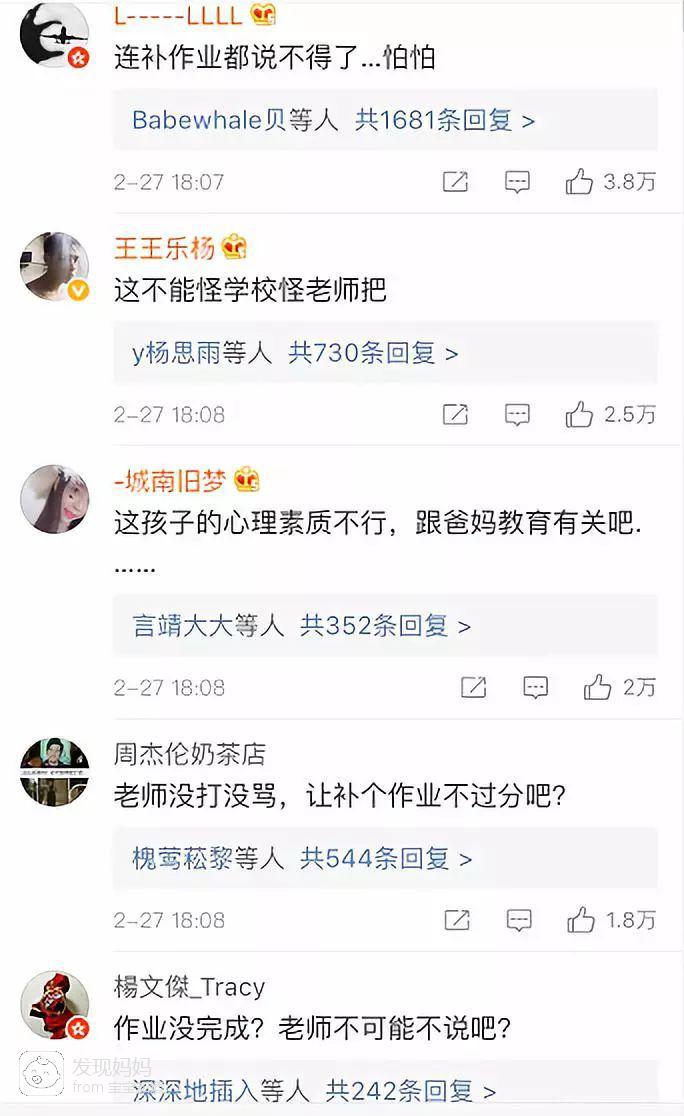Expand 352 replies from 言靖大大等人
Screen dimensions: 684x1116
302,626
